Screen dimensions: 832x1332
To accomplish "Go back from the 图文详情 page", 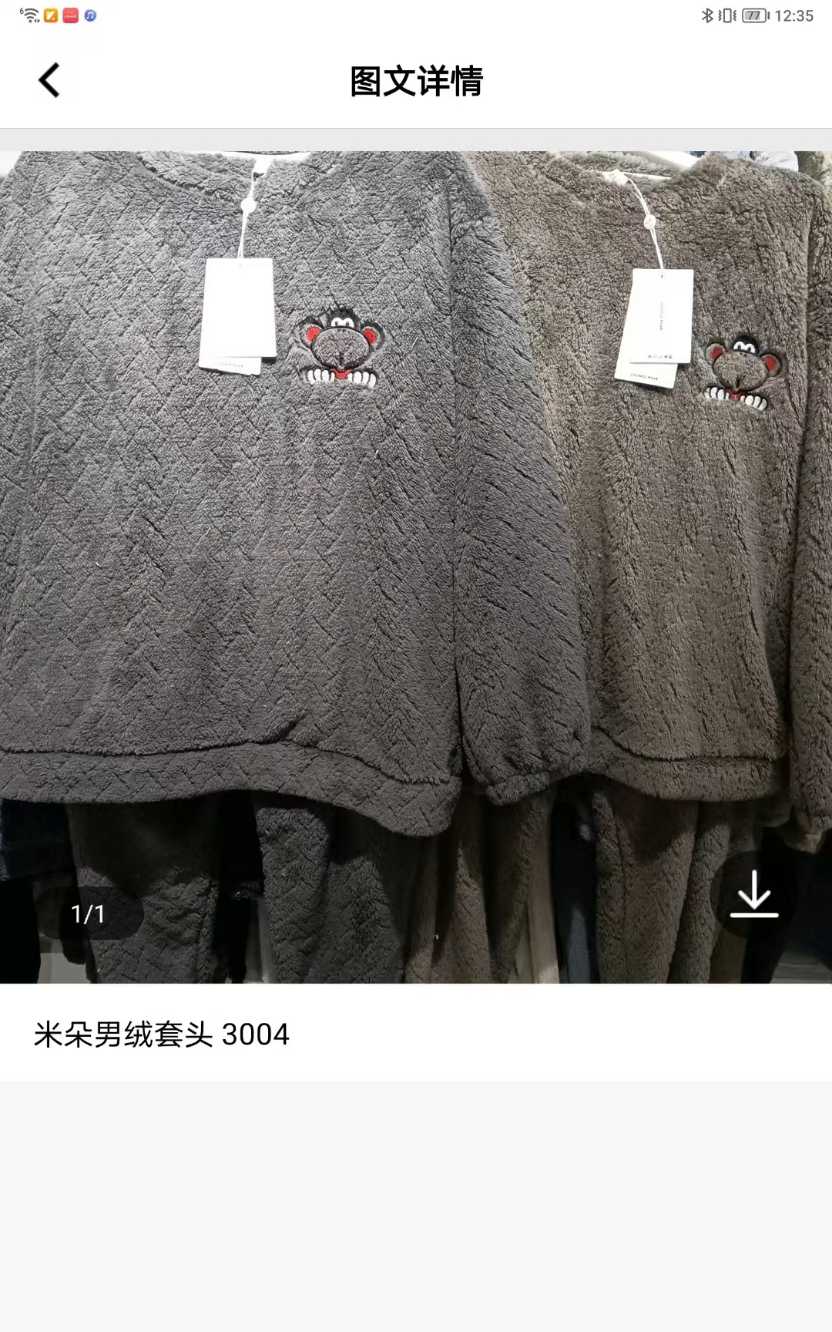I will 49,80.
